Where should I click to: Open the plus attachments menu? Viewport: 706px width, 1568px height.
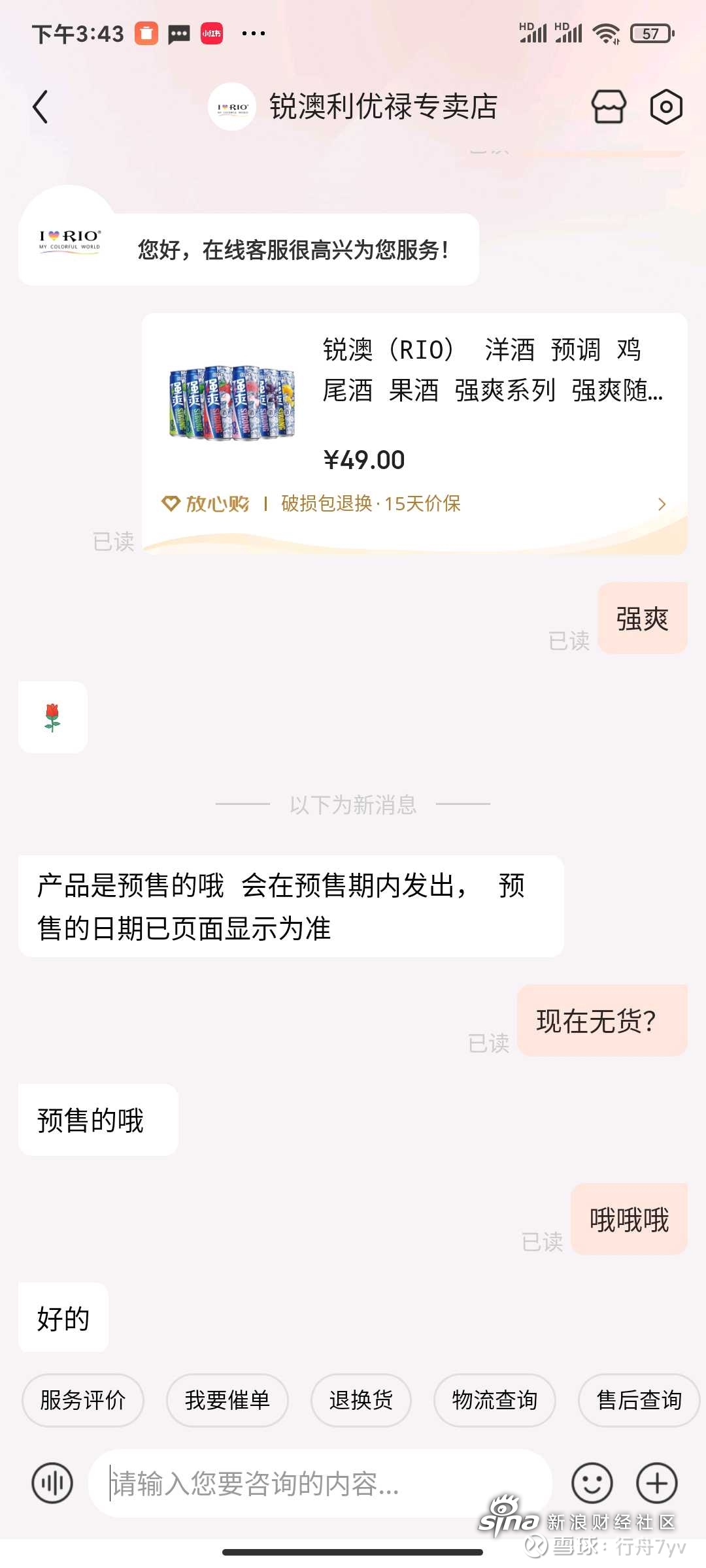tap(657, 1483)
